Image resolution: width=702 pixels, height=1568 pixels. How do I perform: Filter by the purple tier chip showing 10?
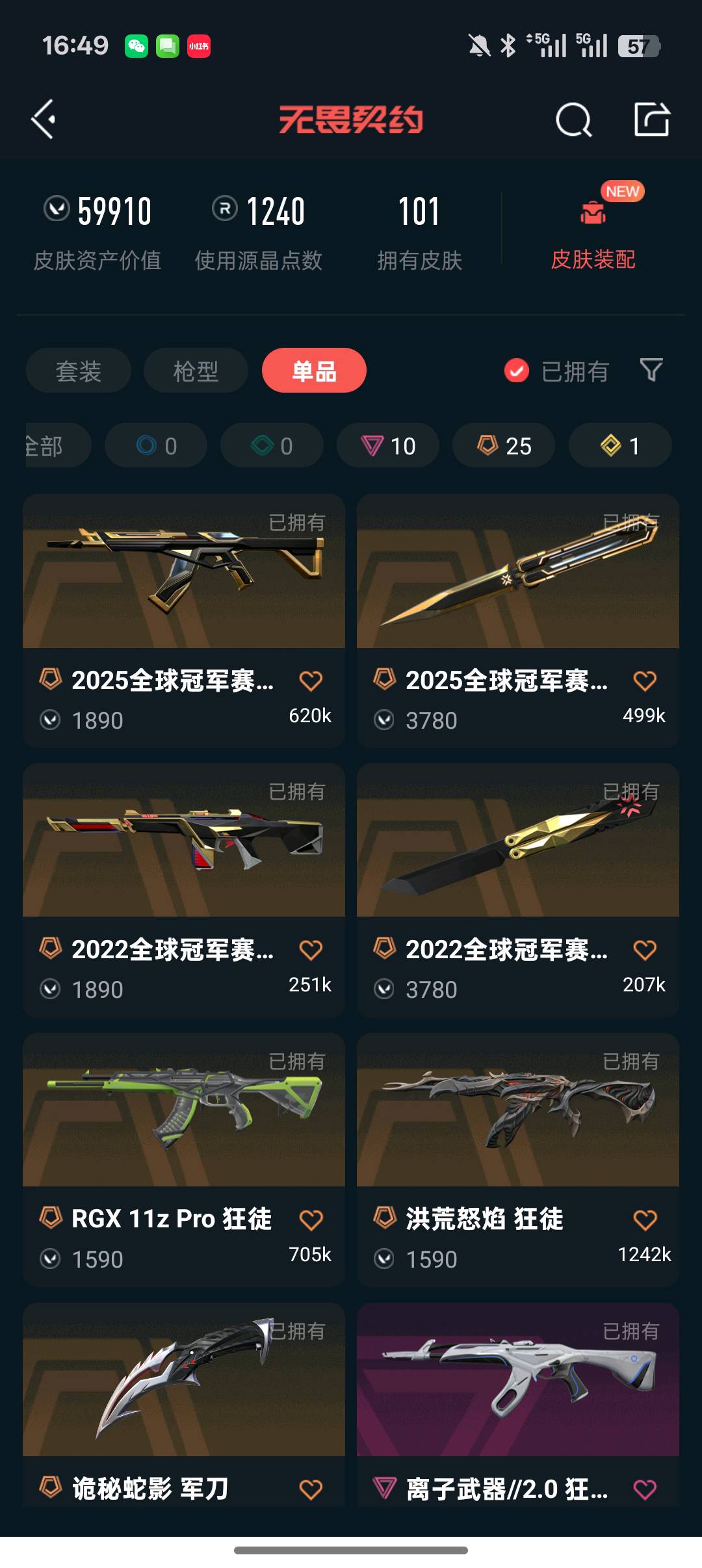coord(388,445)
